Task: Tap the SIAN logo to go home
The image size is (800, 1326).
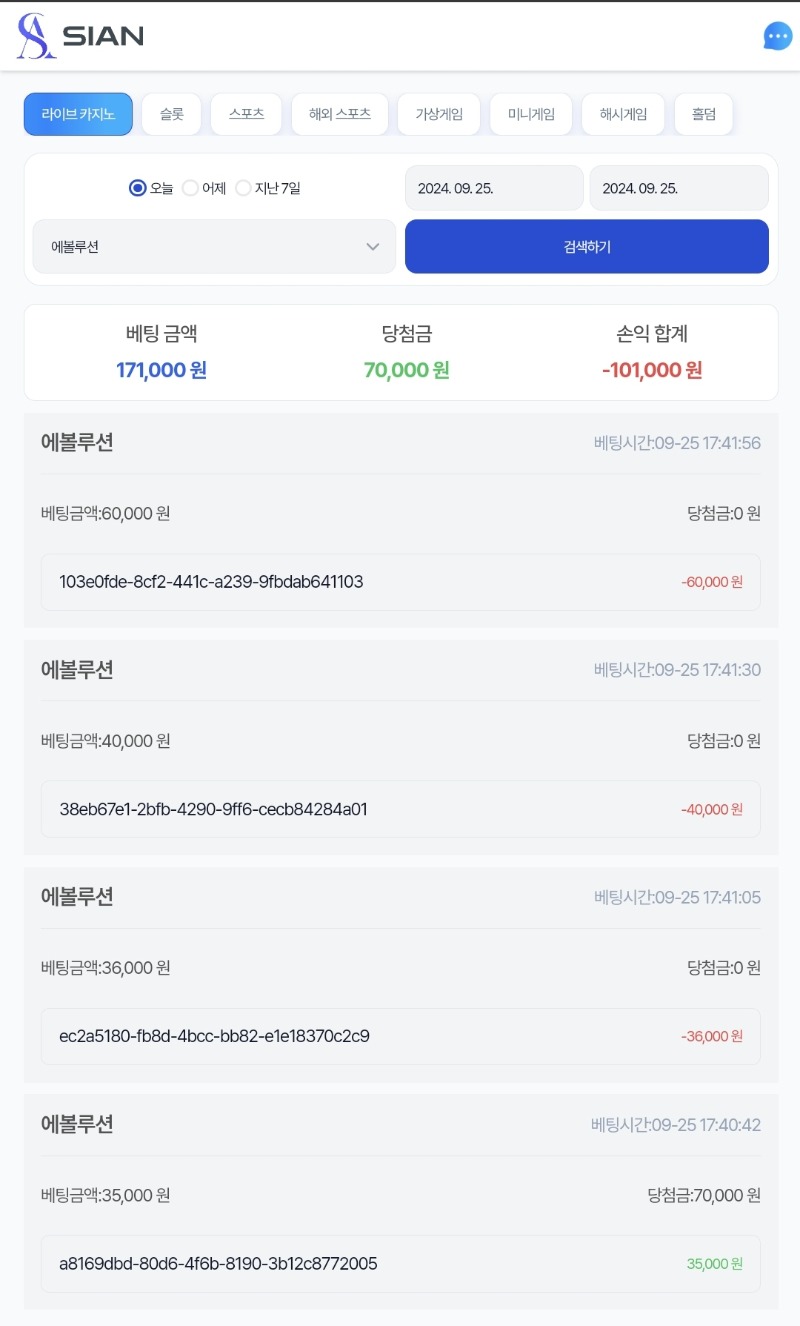Action: 80,36
